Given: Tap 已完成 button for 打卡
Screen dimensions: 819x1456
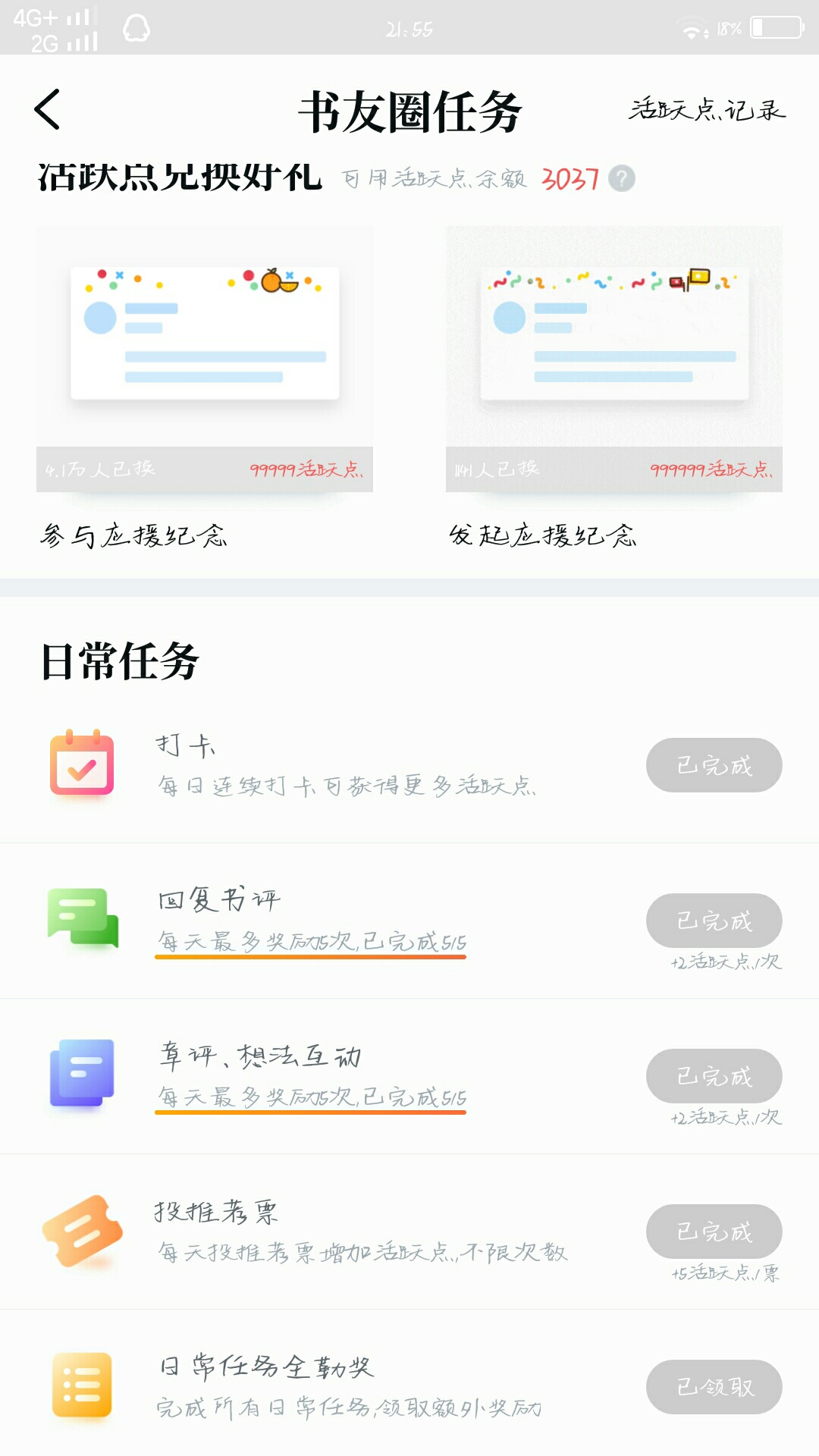Looking at the screenshot, I should pyautogui.click(x=714, y=765).
